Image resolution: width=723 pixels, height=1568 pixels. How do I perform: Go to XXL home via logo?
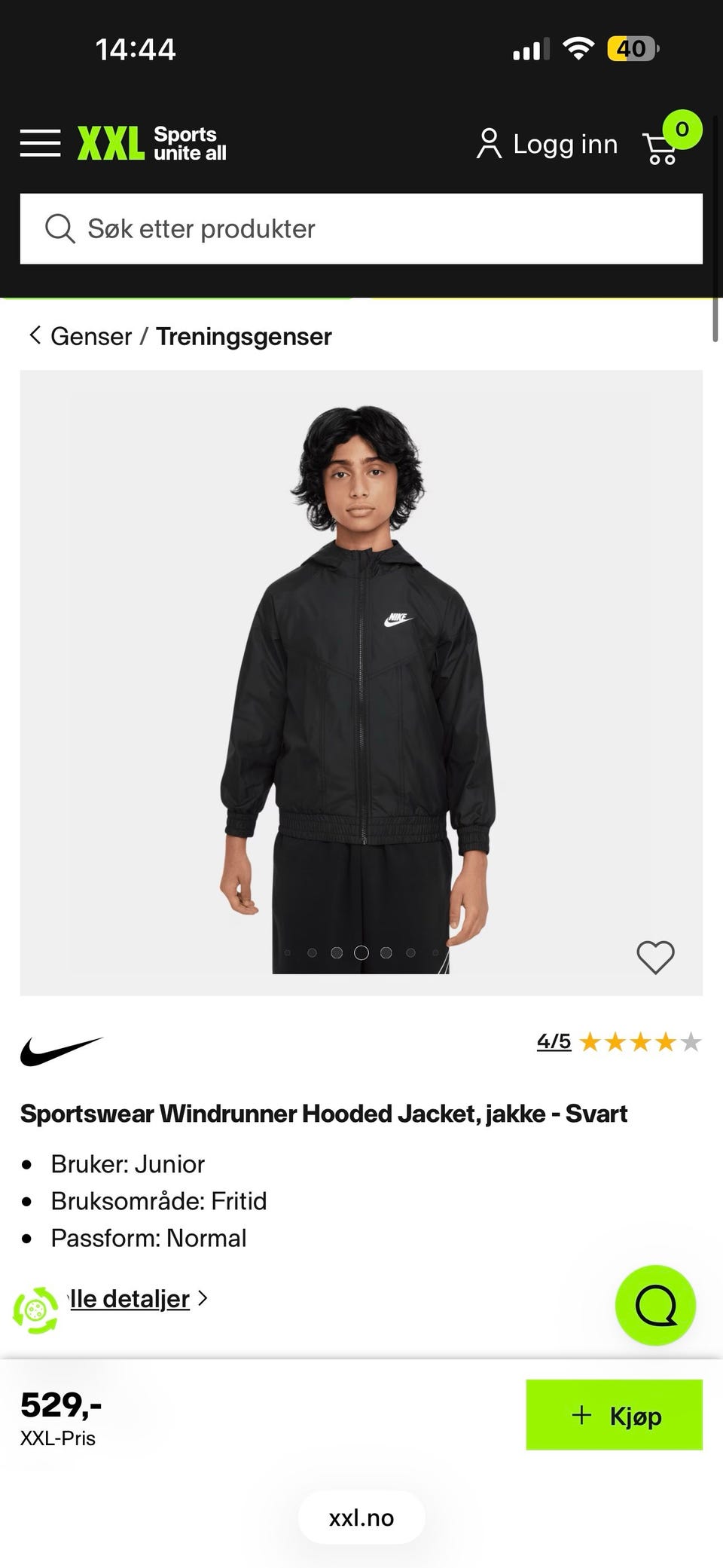click(151, 143)
